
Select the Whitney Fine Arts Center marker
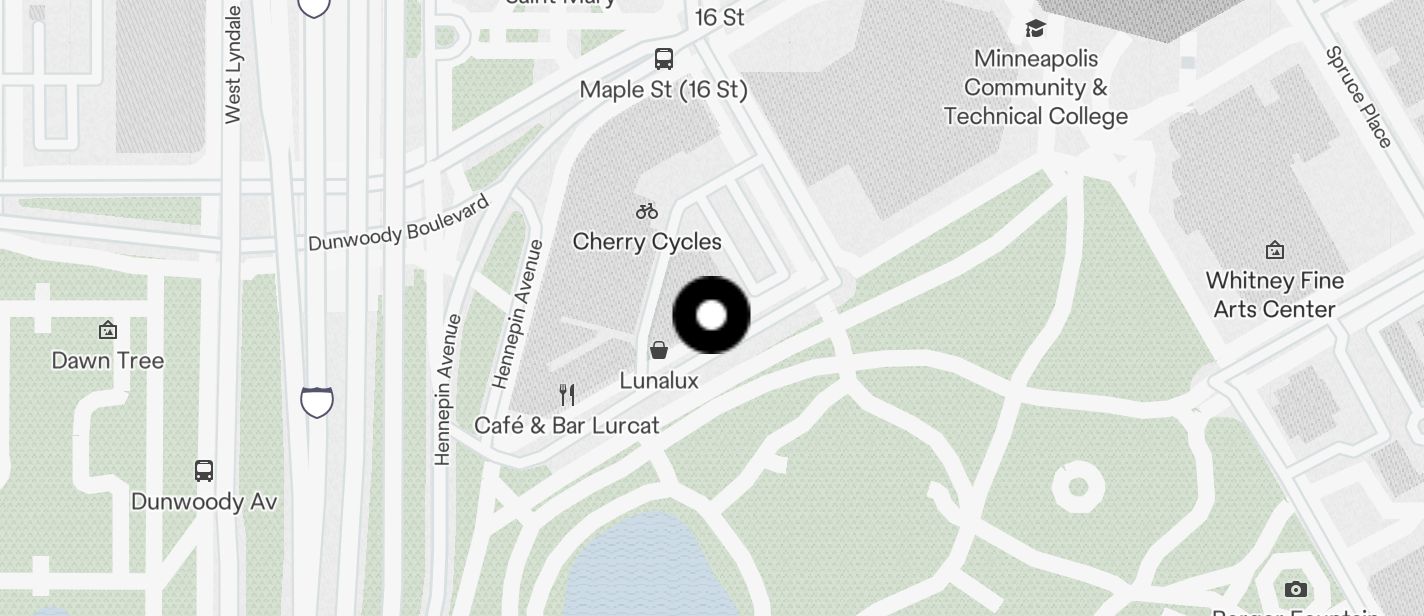point(1274,250)
